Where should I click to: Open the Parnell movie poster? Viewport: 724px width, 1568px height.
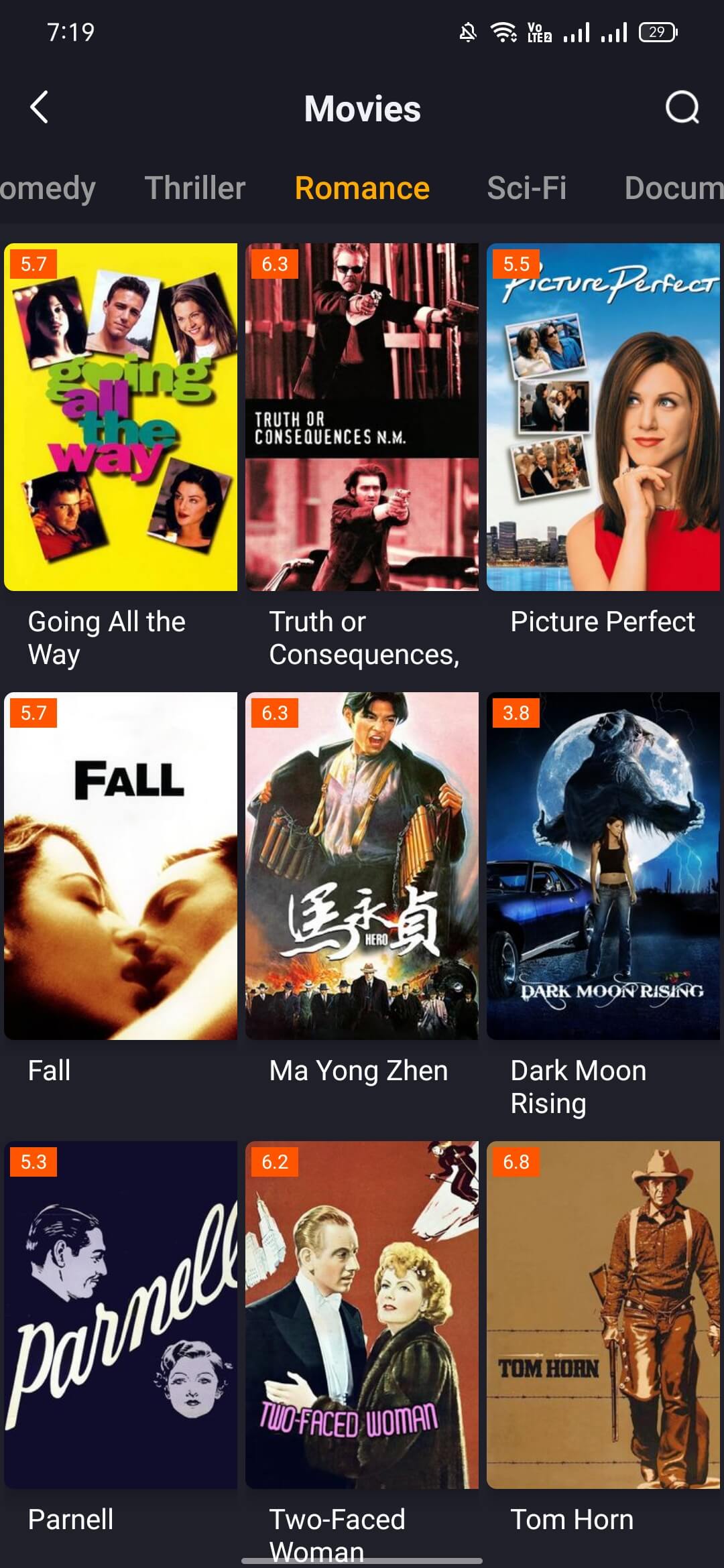pyautogui.click(x=121, y=1315)
